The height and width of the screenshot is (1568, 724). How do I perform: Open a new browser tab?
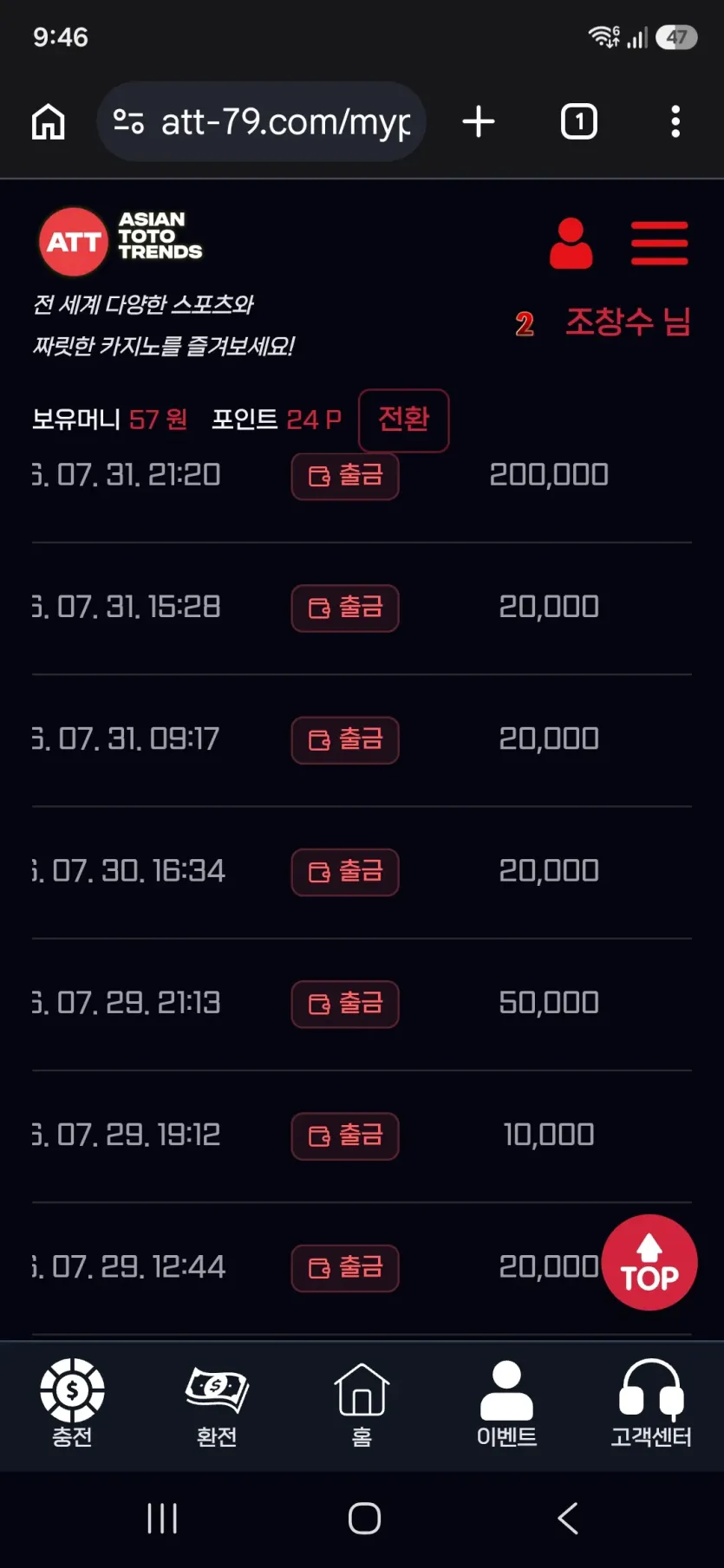479,122
